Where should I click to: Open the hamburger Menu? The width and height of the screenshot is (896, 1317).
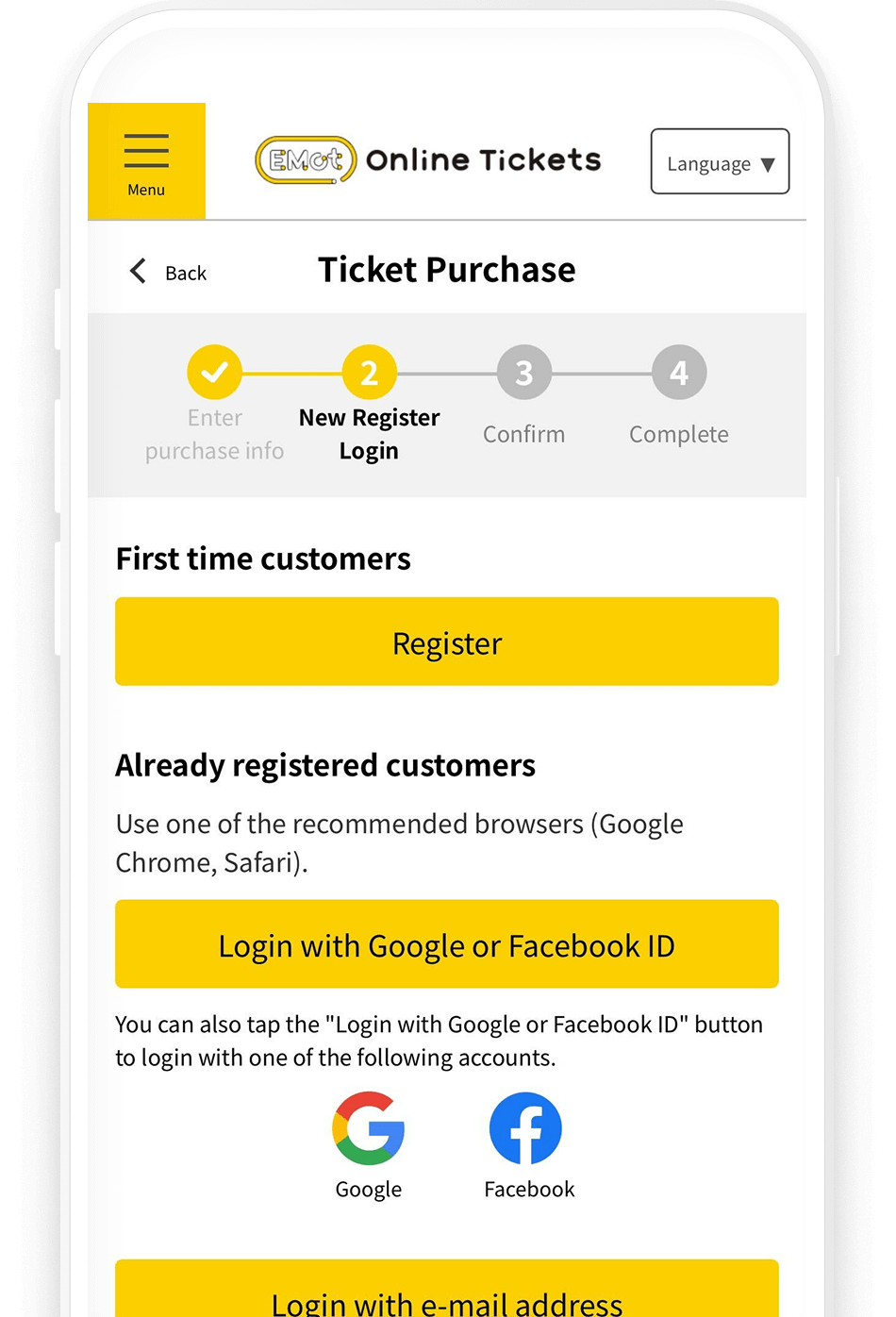[146, 161]
